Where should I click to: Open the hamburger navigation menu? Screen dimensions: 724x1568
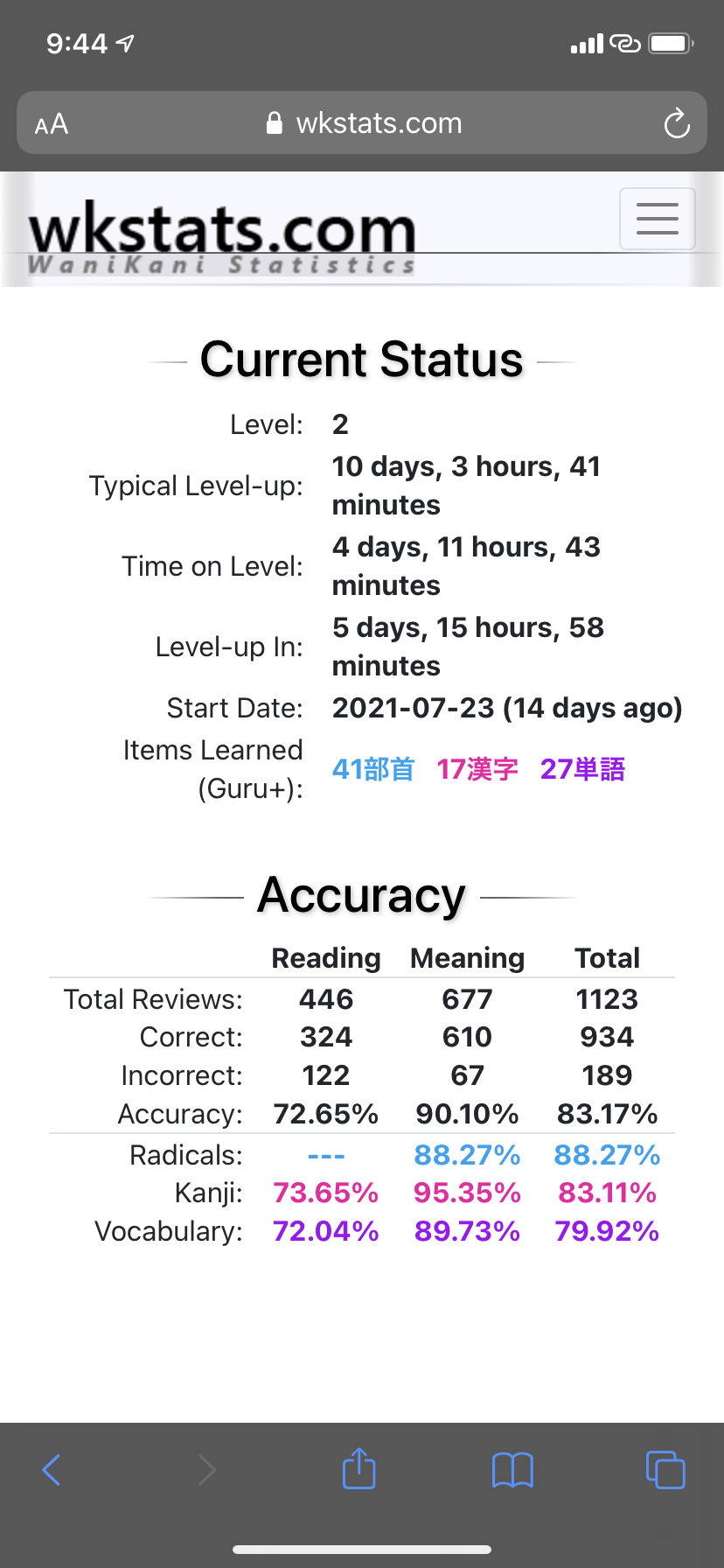[657, 219]
